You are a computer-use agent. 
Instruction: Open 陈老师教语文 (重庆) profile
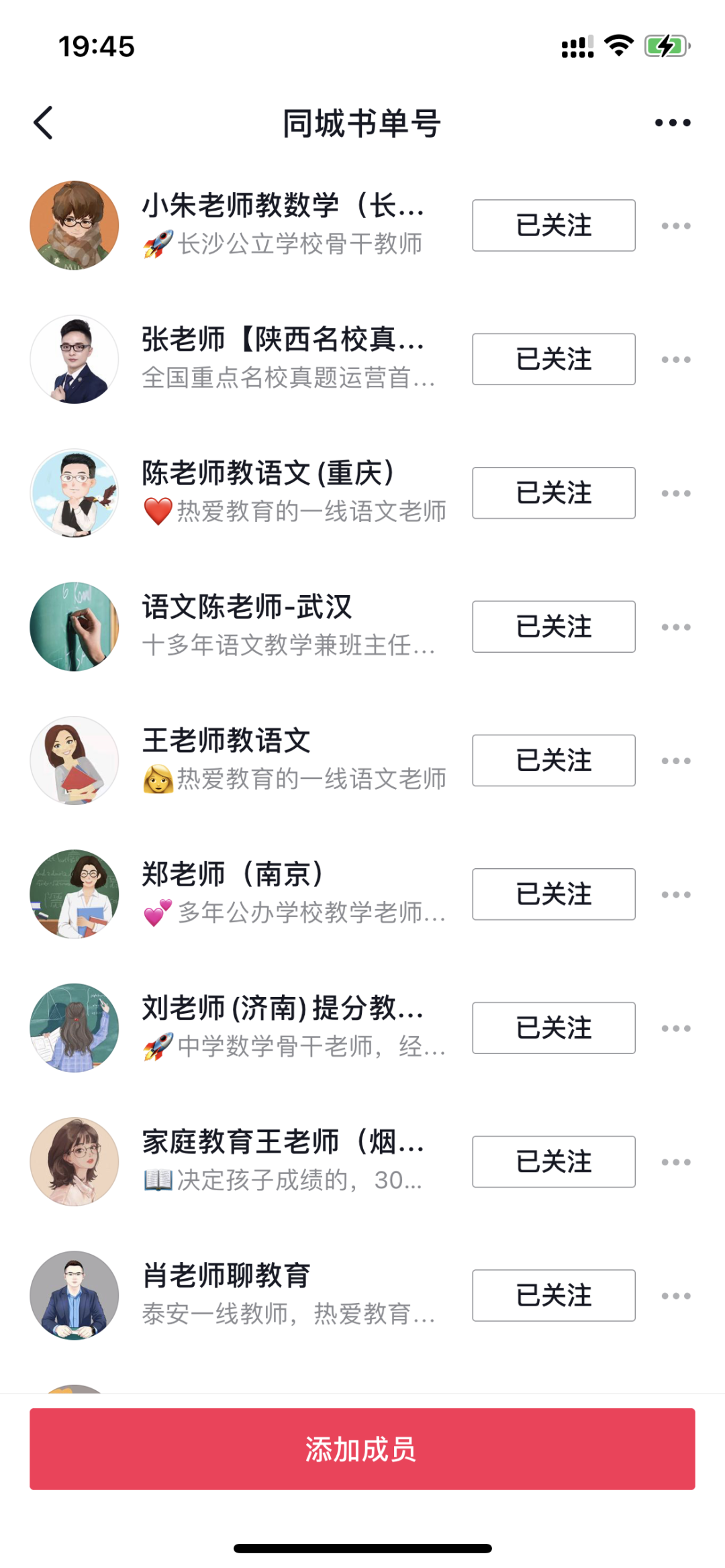[x=269, y=492]
